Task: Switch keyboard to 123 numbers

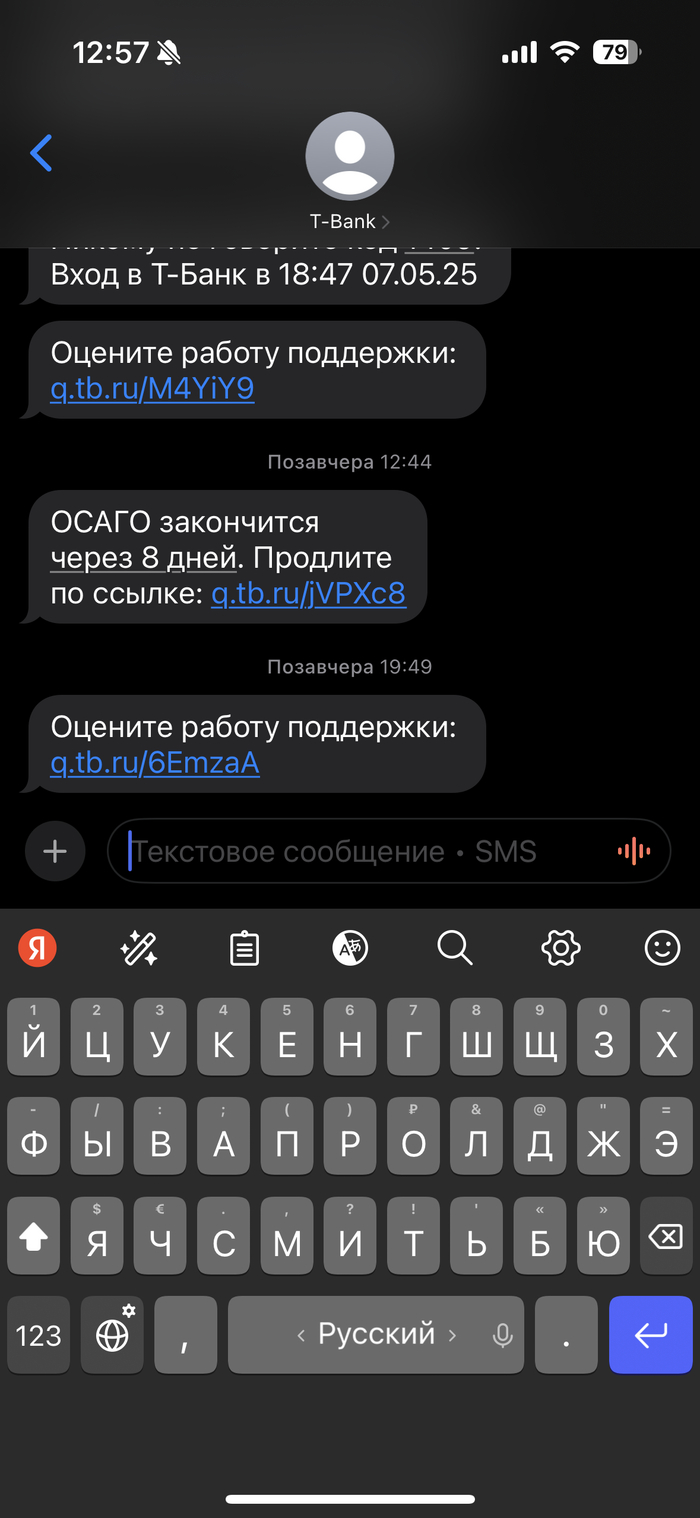Action: click(x=39, y=1335)
